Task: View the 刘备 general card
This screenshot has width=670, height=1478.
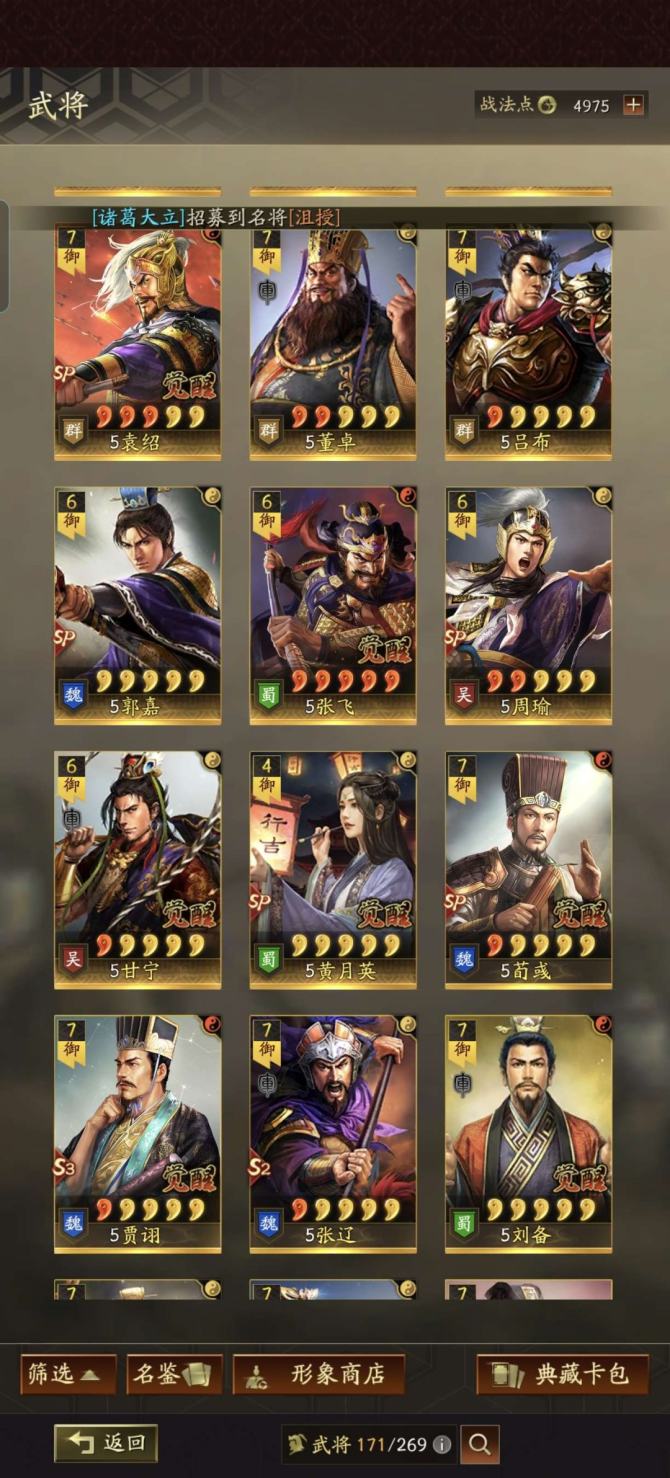Action: (528, 1132)
